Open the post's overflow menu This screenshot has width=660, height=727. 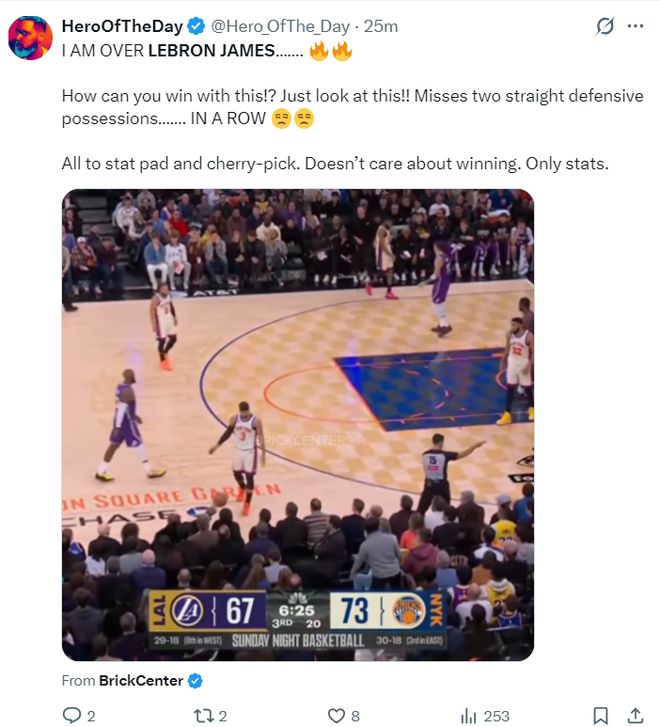tap(635, 27)
